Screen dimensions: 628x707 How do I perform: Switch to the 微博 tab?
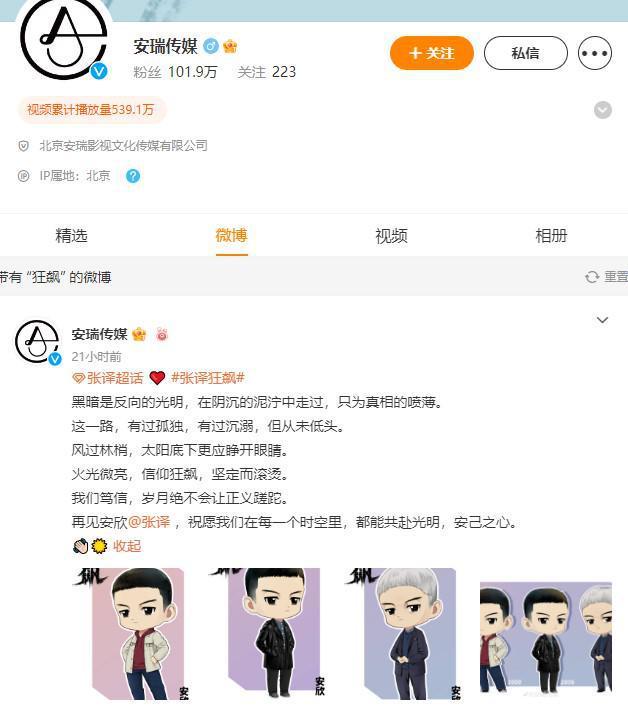pos(231,236)
